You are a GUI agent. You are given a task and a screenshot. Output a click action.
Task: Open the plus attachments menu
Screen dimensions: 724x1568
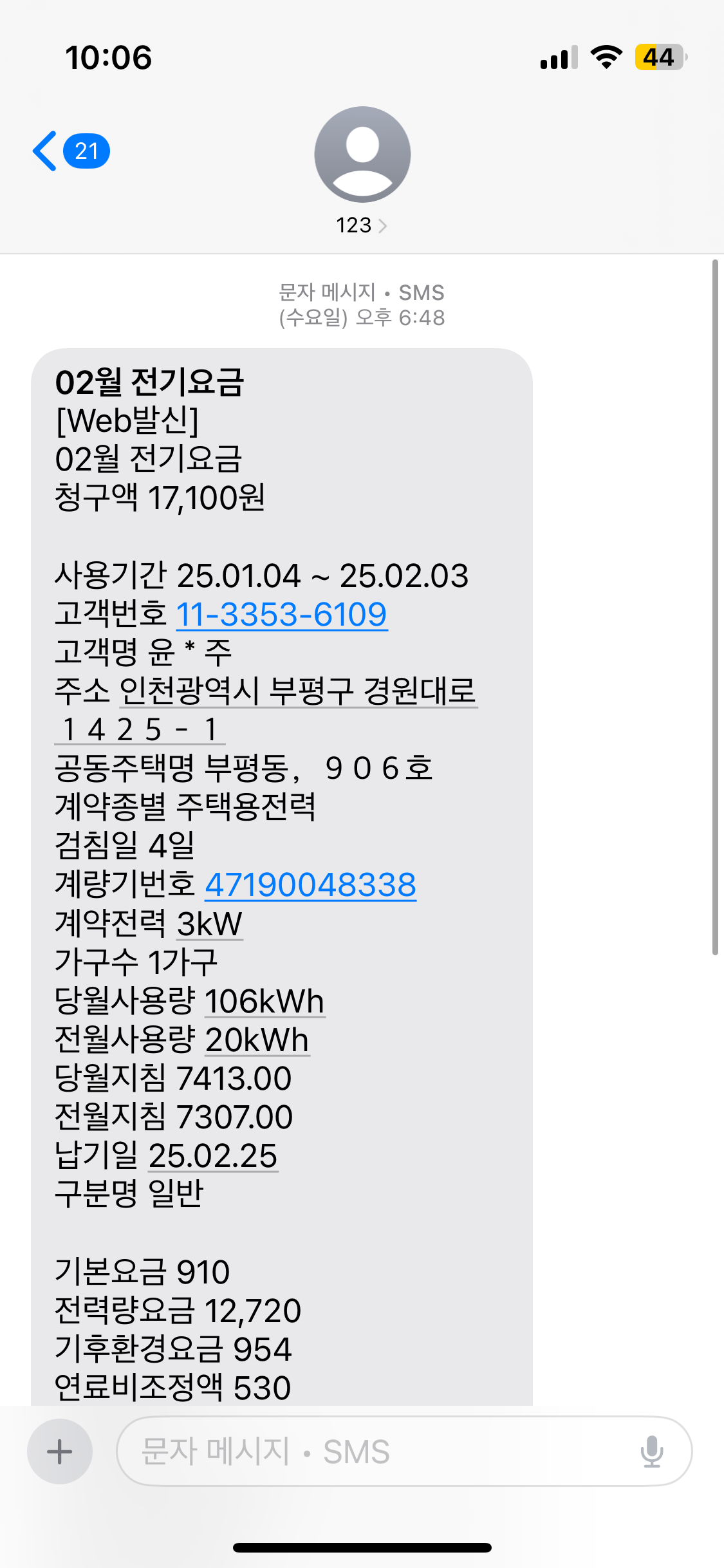point(60,1451)
